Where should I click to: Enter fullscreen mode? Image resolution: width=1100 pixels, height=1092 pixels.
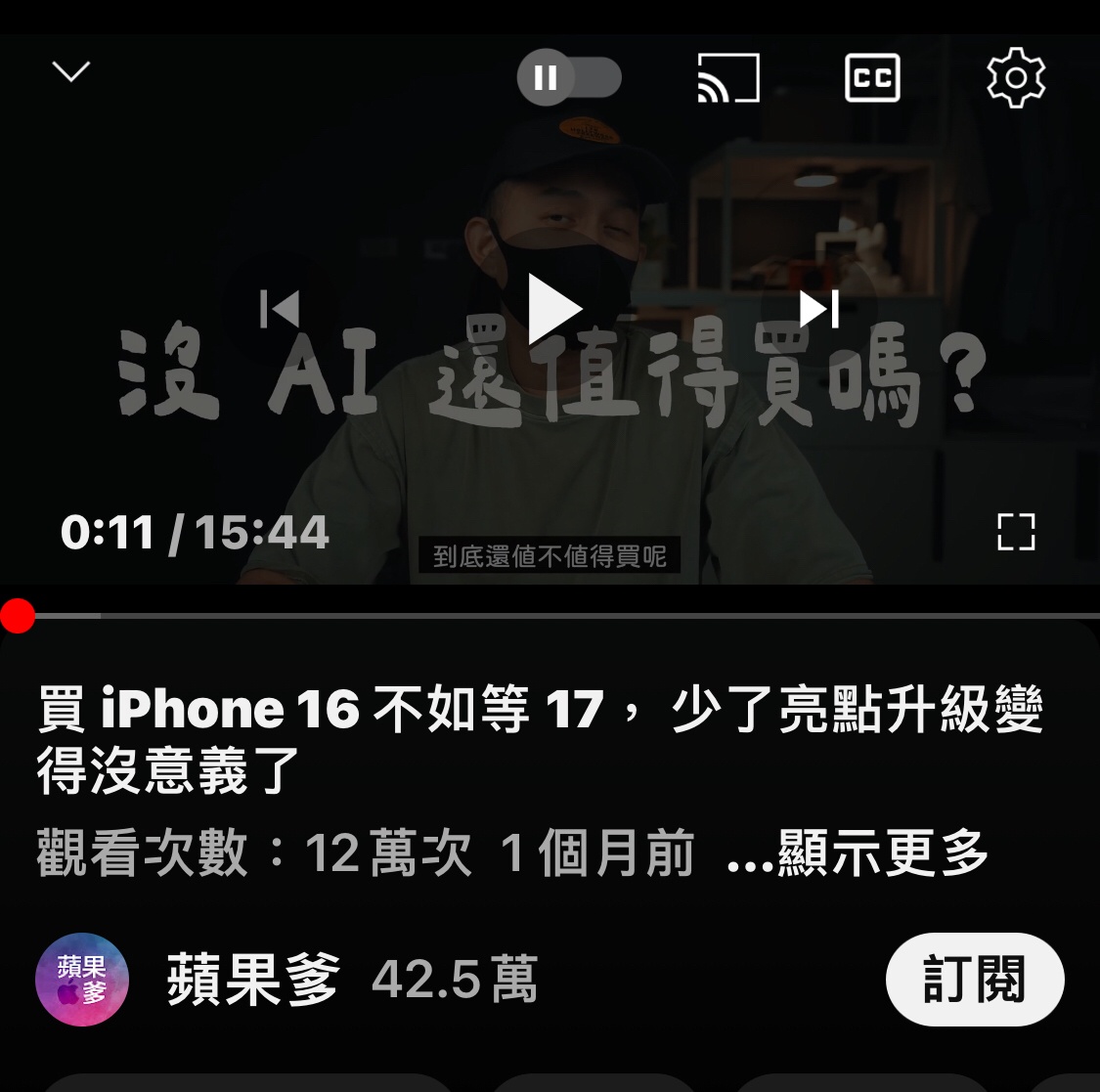tap(1016, 532)
